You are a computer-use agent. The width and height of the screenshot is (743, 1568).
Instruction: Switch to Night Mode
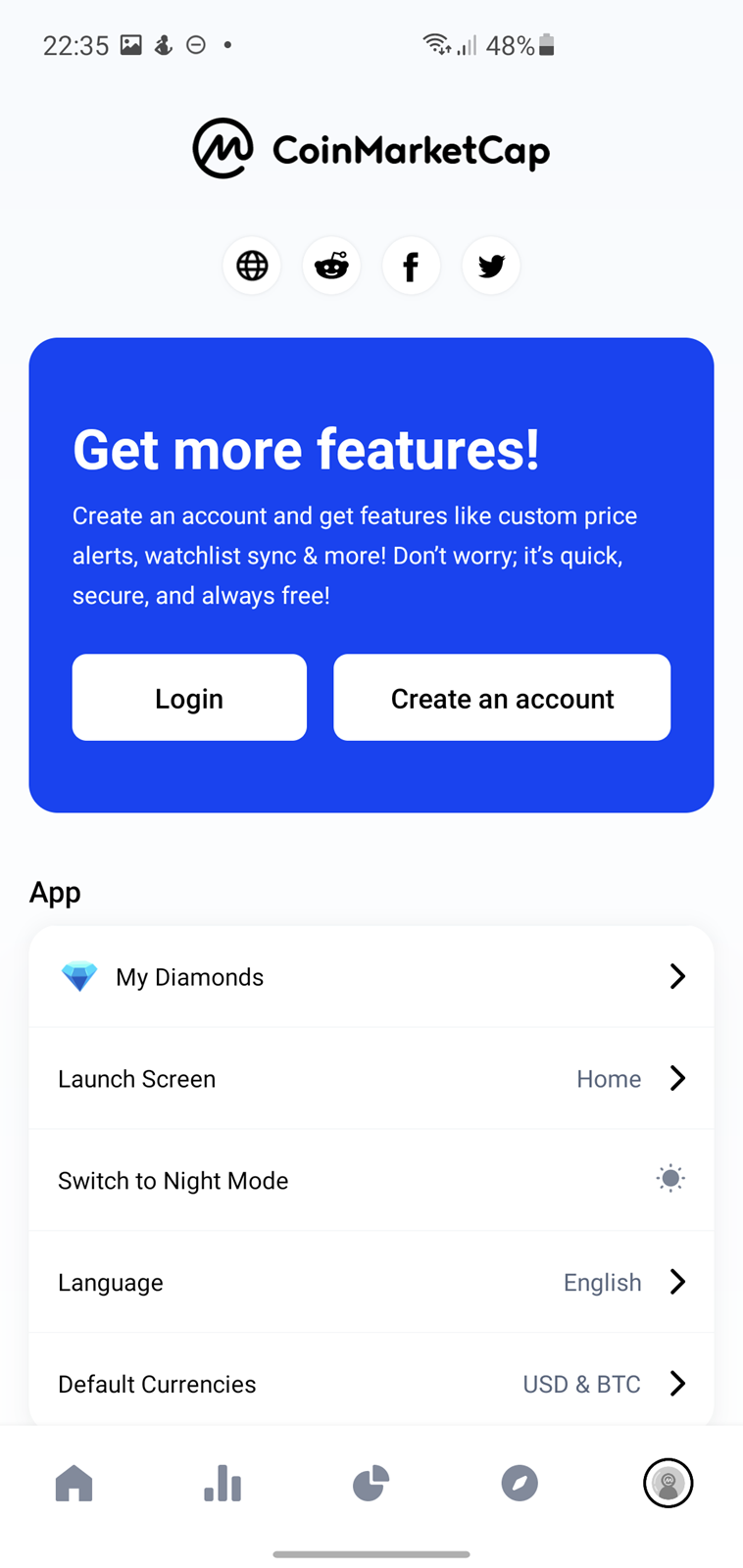point(371,1181)
